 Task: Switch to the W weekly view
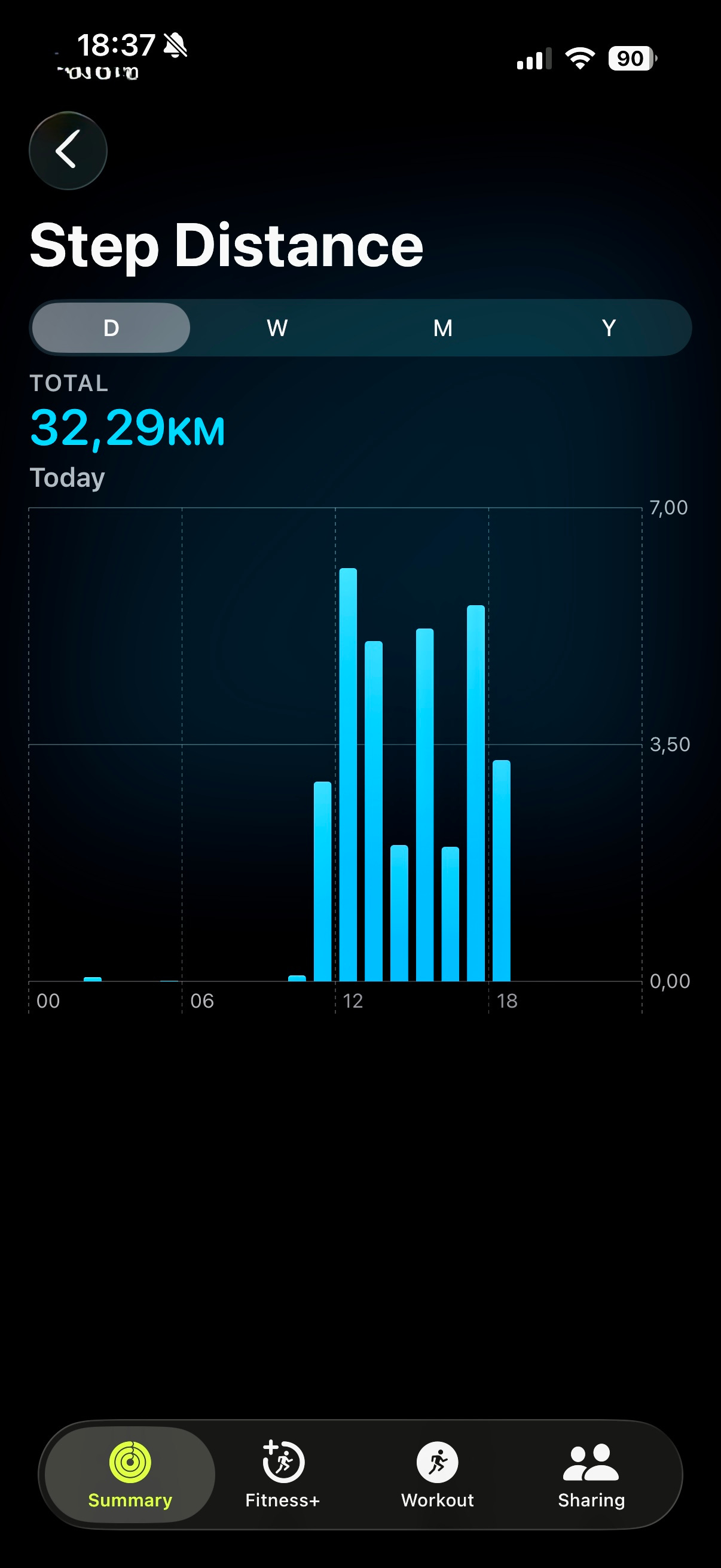click(x=277, y=328)
